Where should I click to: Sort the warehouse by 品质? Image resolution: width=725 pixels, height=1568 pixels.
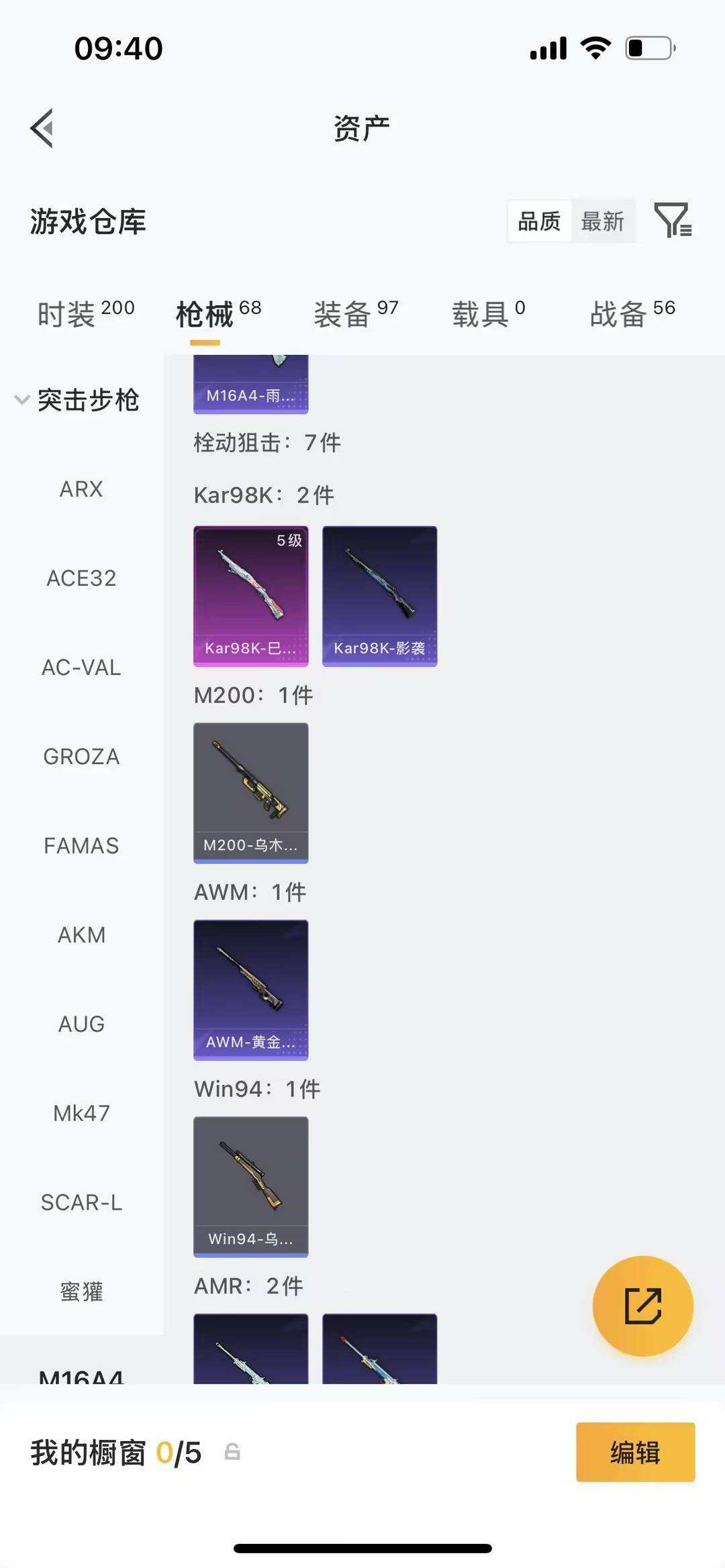(539, 221)
